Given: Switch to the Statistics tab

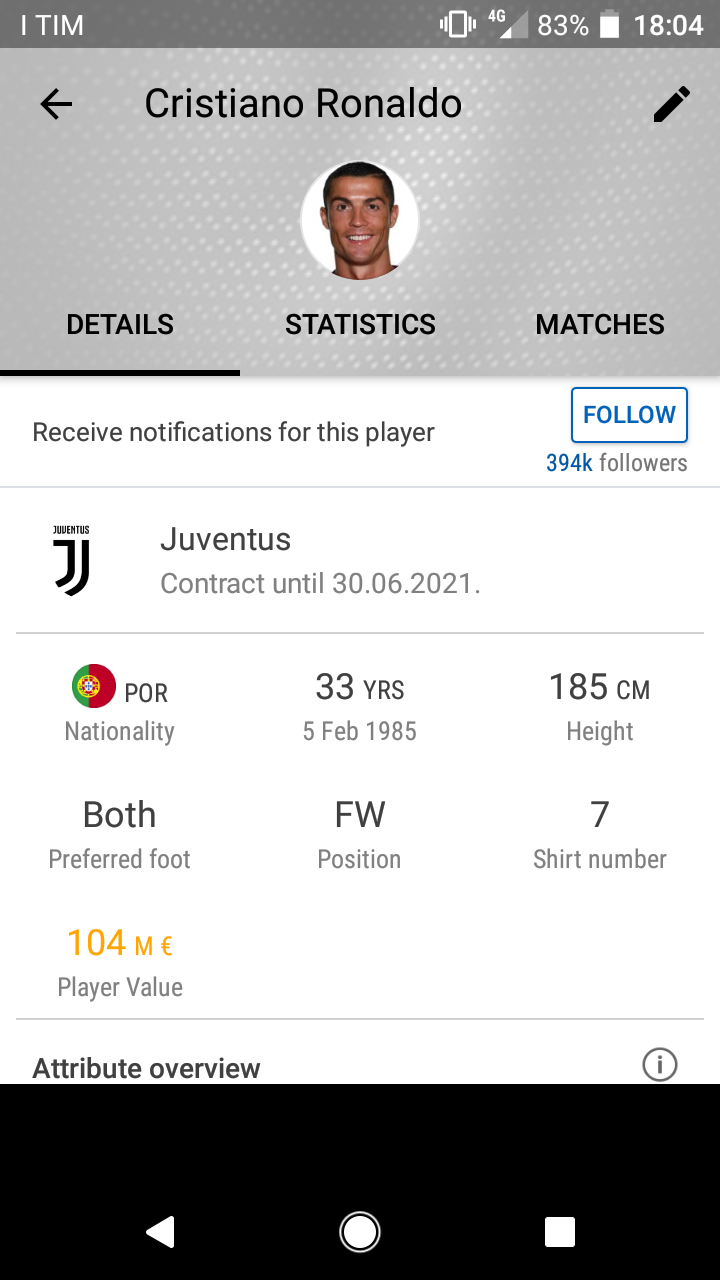Looking at the screenshot, I should pos(360,324).
